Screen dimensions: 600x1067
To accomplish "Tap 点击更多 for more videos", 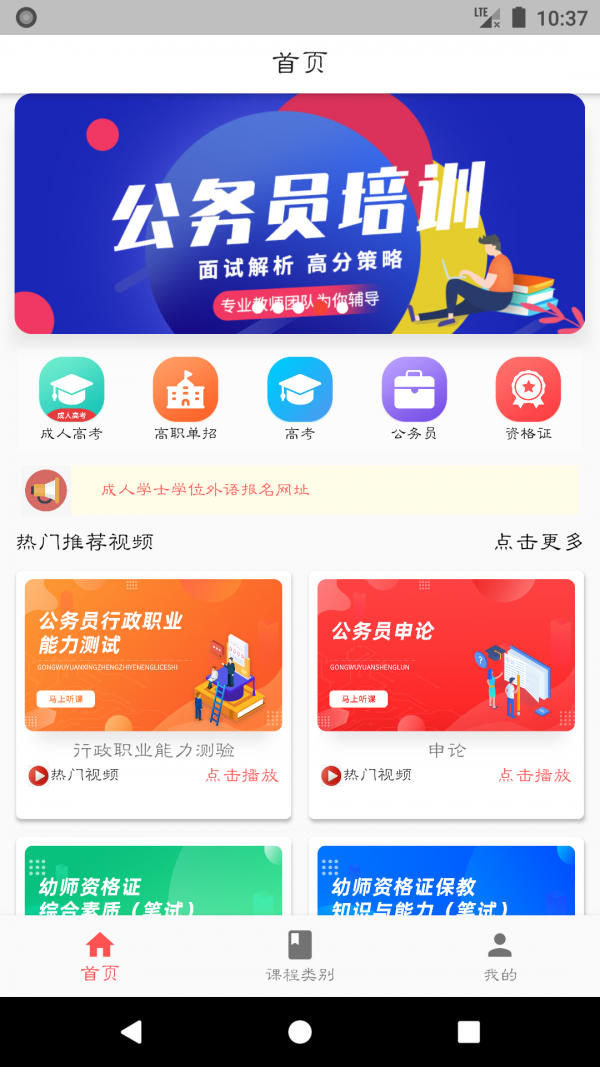I will [539, 542].
